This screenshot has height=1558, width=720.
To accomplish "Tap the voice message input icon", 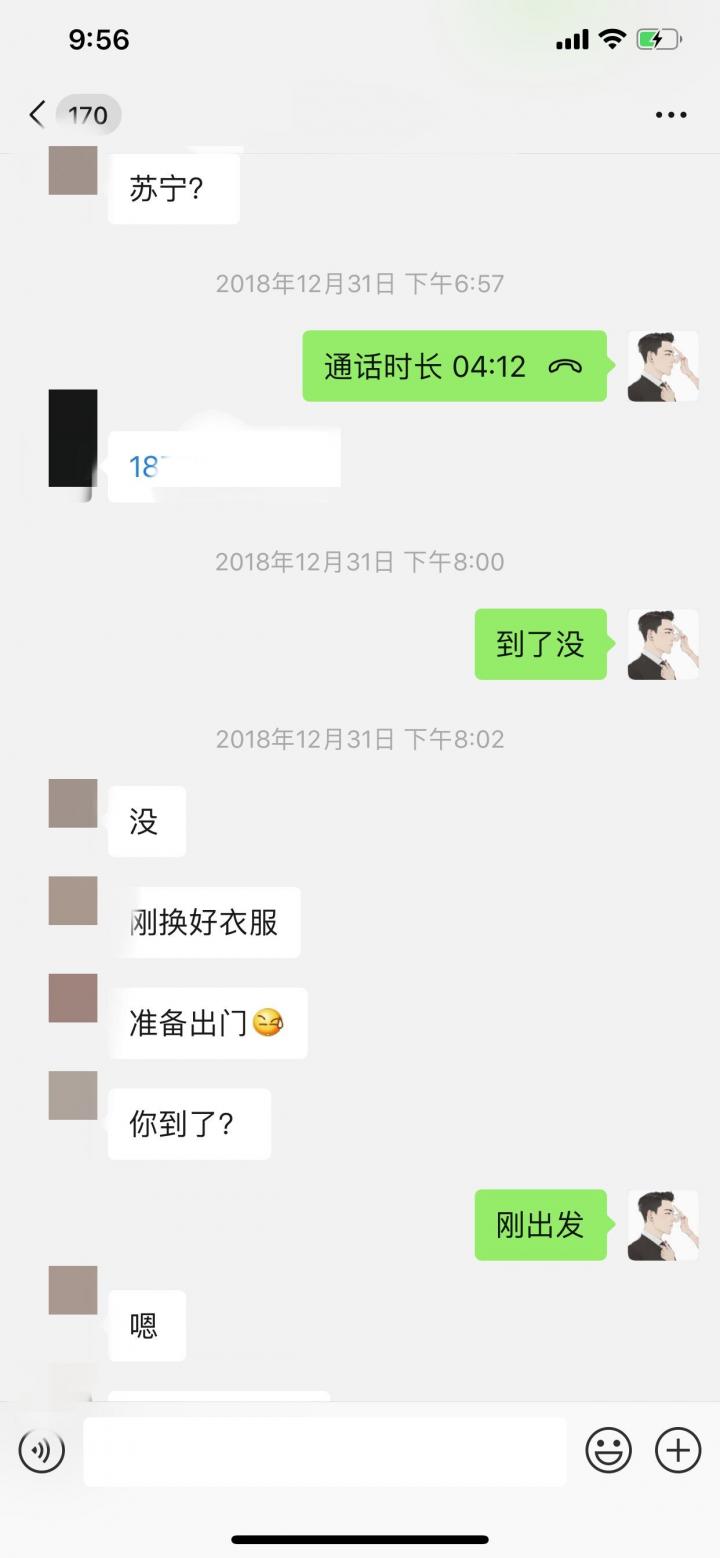I will click(41, 1449).
